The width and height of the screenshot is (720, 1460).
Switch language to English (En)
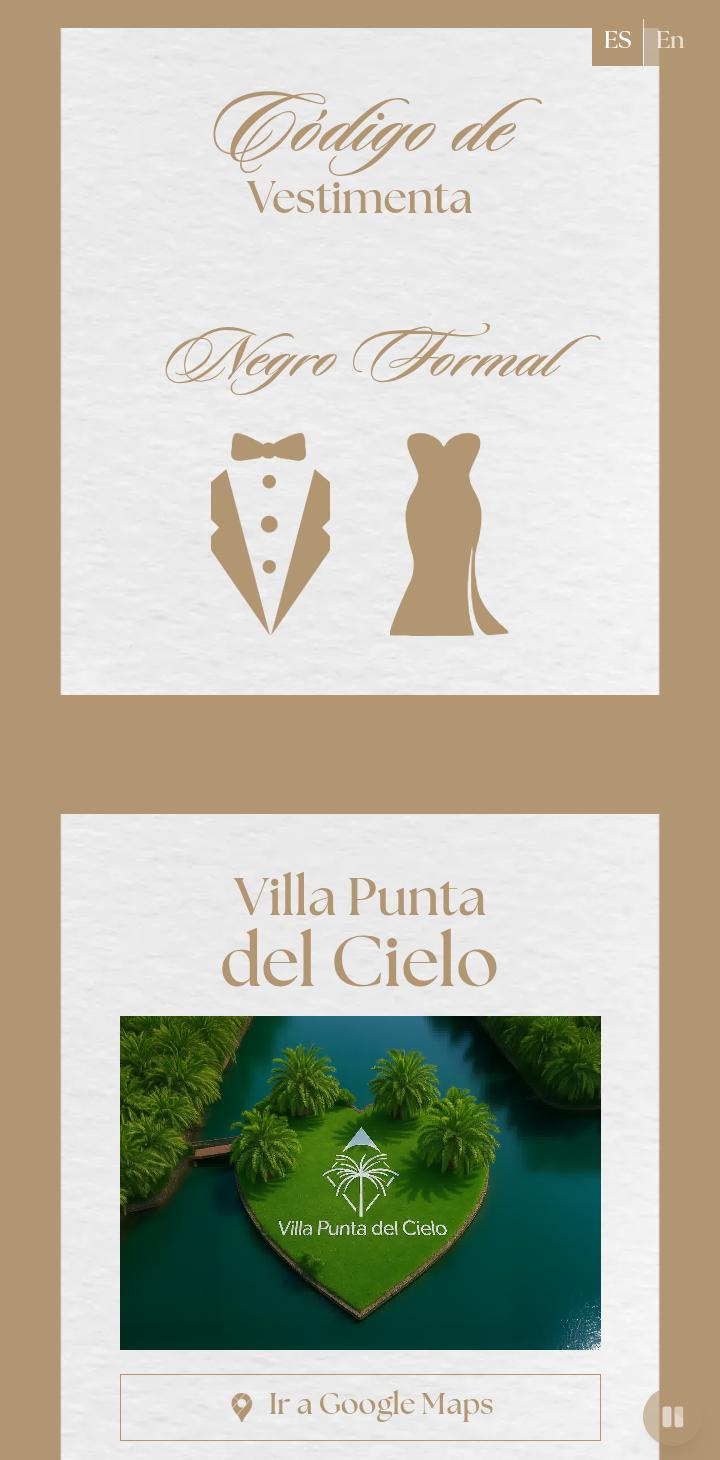click(x=670, y=41)
